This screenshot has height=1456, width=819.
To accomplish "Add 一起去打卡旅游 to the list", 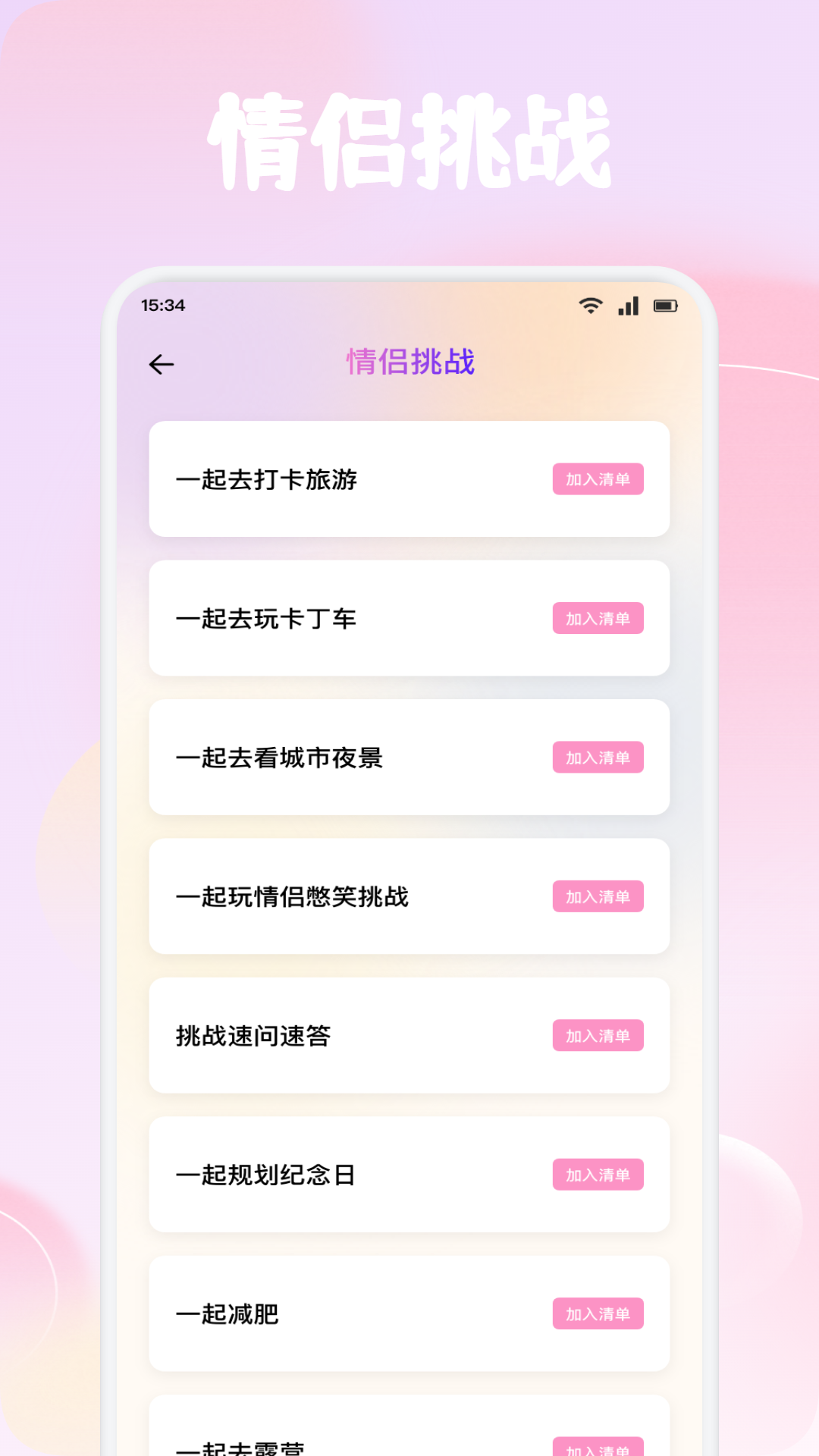I will 598,479.
